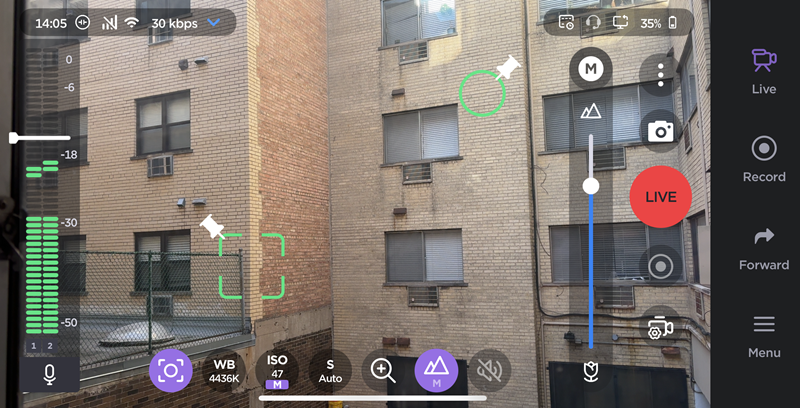The height and width of the screenshot is (408, 800).
Task: Start streaming with the red LIVE button
Action: click(660, 196)
